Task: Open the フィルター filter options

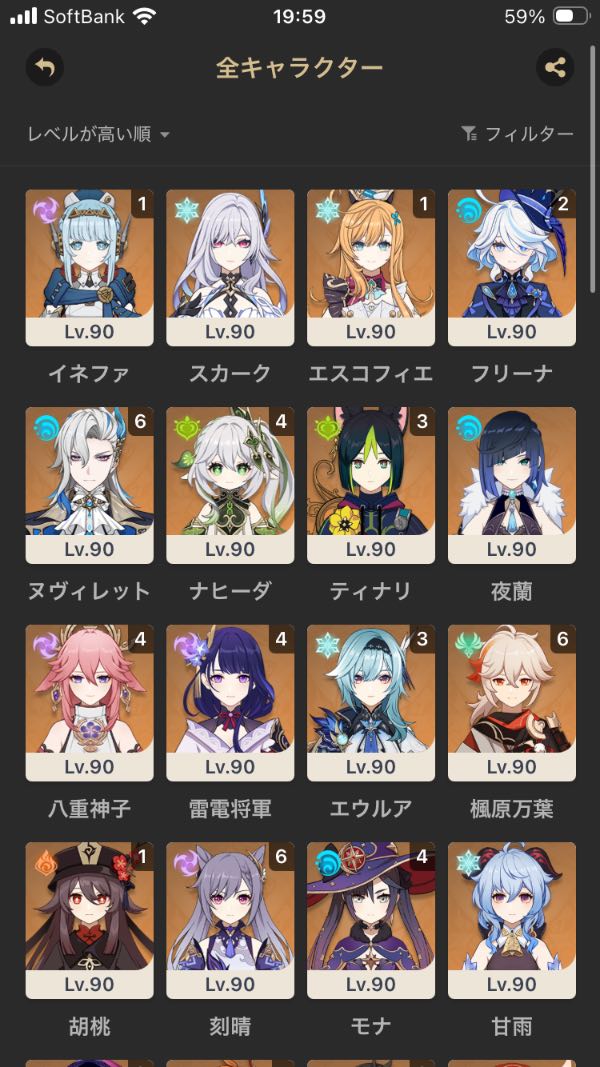Action: pyautogui.click(x=517, y=134)
